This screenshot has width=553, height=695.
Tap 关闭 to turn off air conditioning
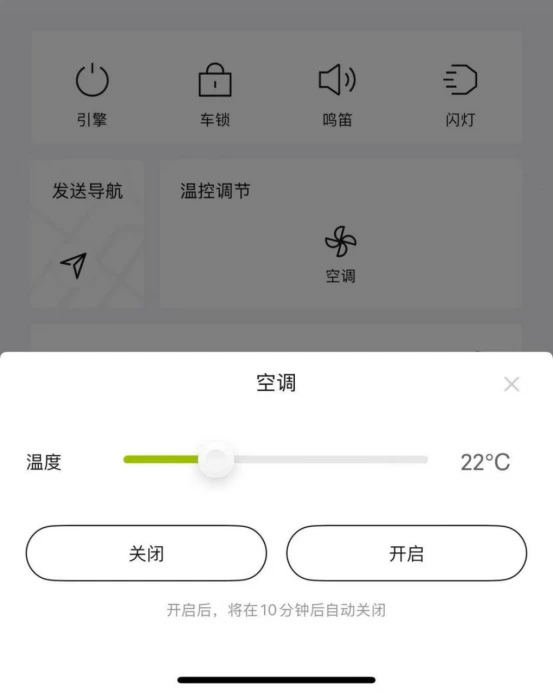tap(146, 553)
